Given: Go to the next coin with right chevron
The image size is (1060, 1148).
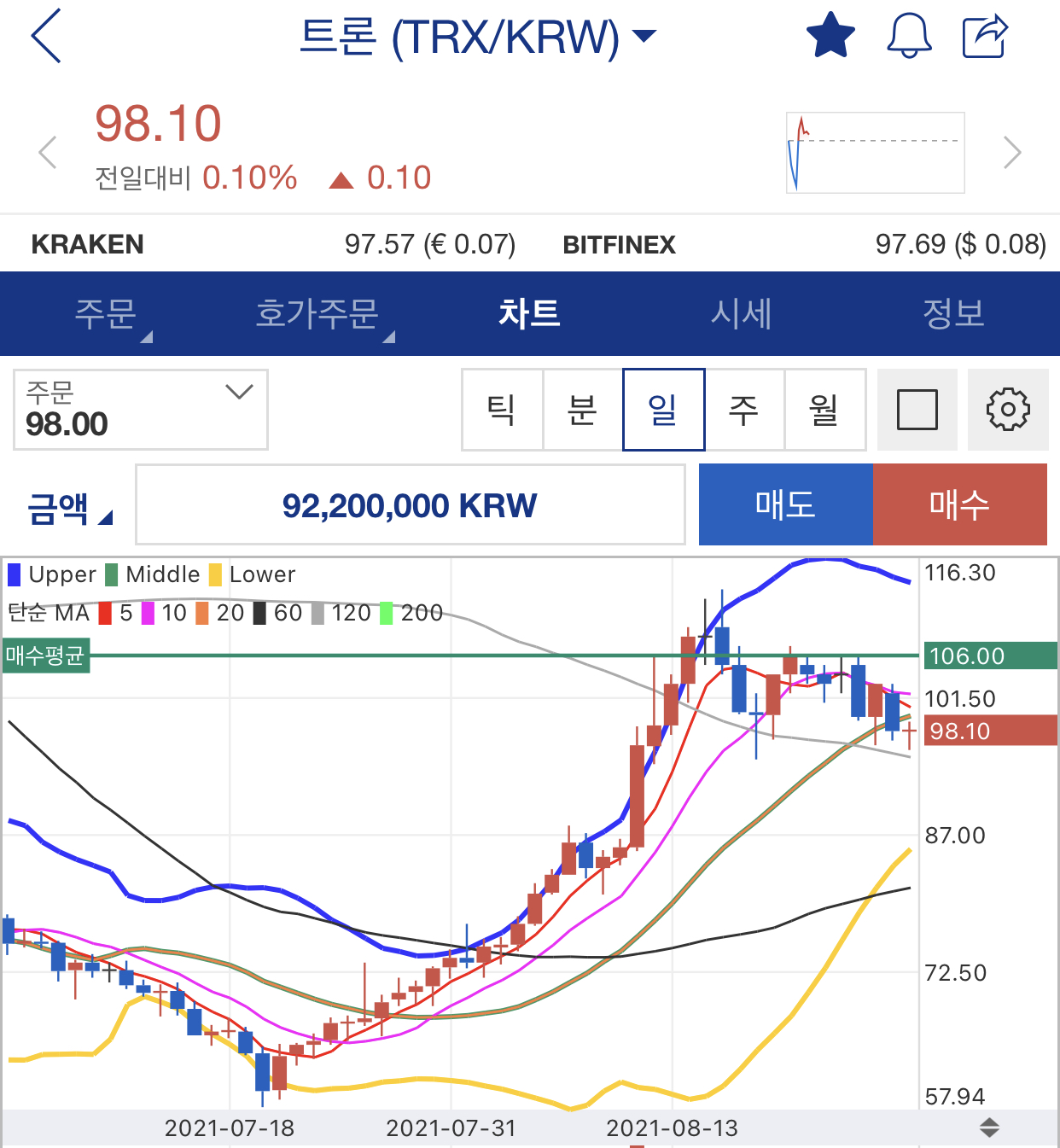Looking at the screenshot, I should (1012, 153).
